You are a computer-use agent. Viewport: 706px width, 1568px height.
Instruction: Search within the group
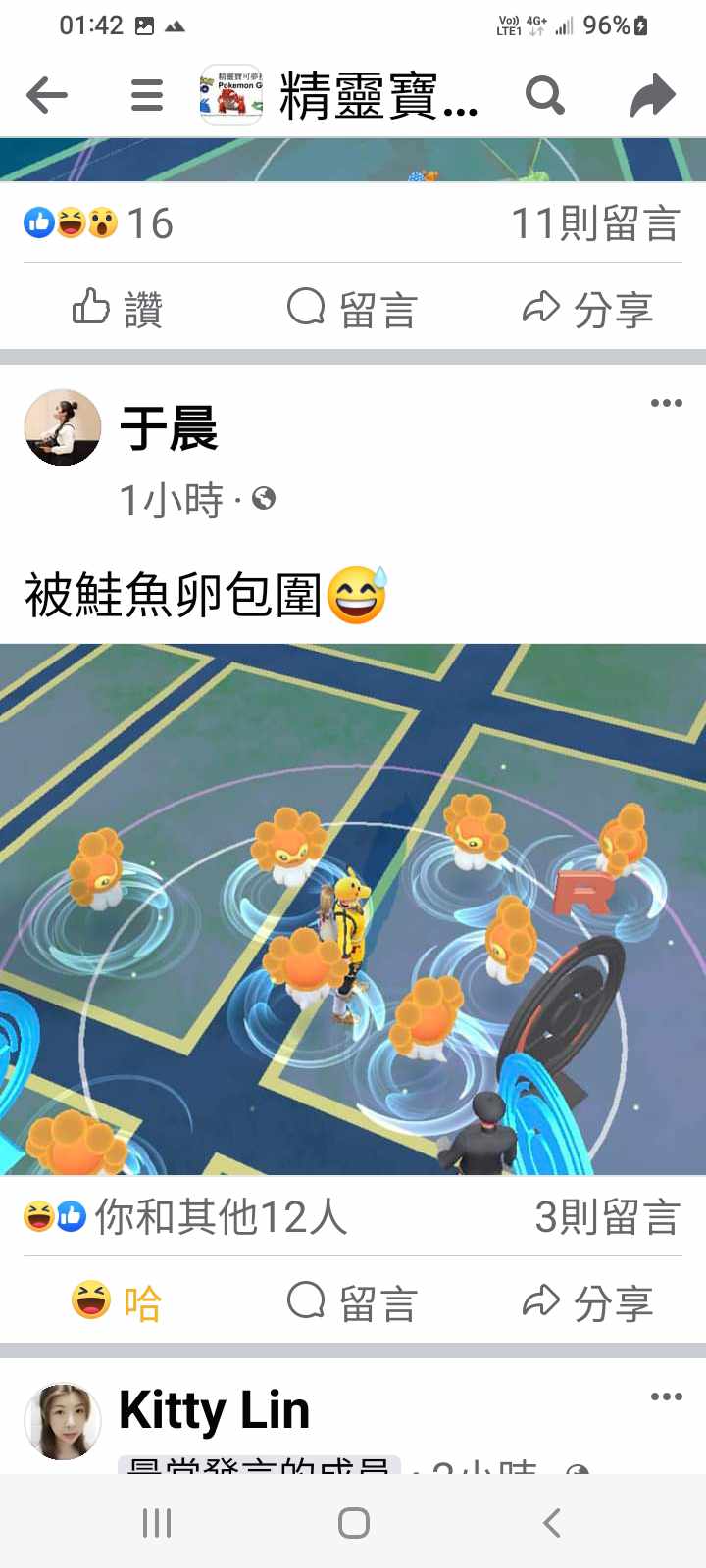click(x=544, y=95)
